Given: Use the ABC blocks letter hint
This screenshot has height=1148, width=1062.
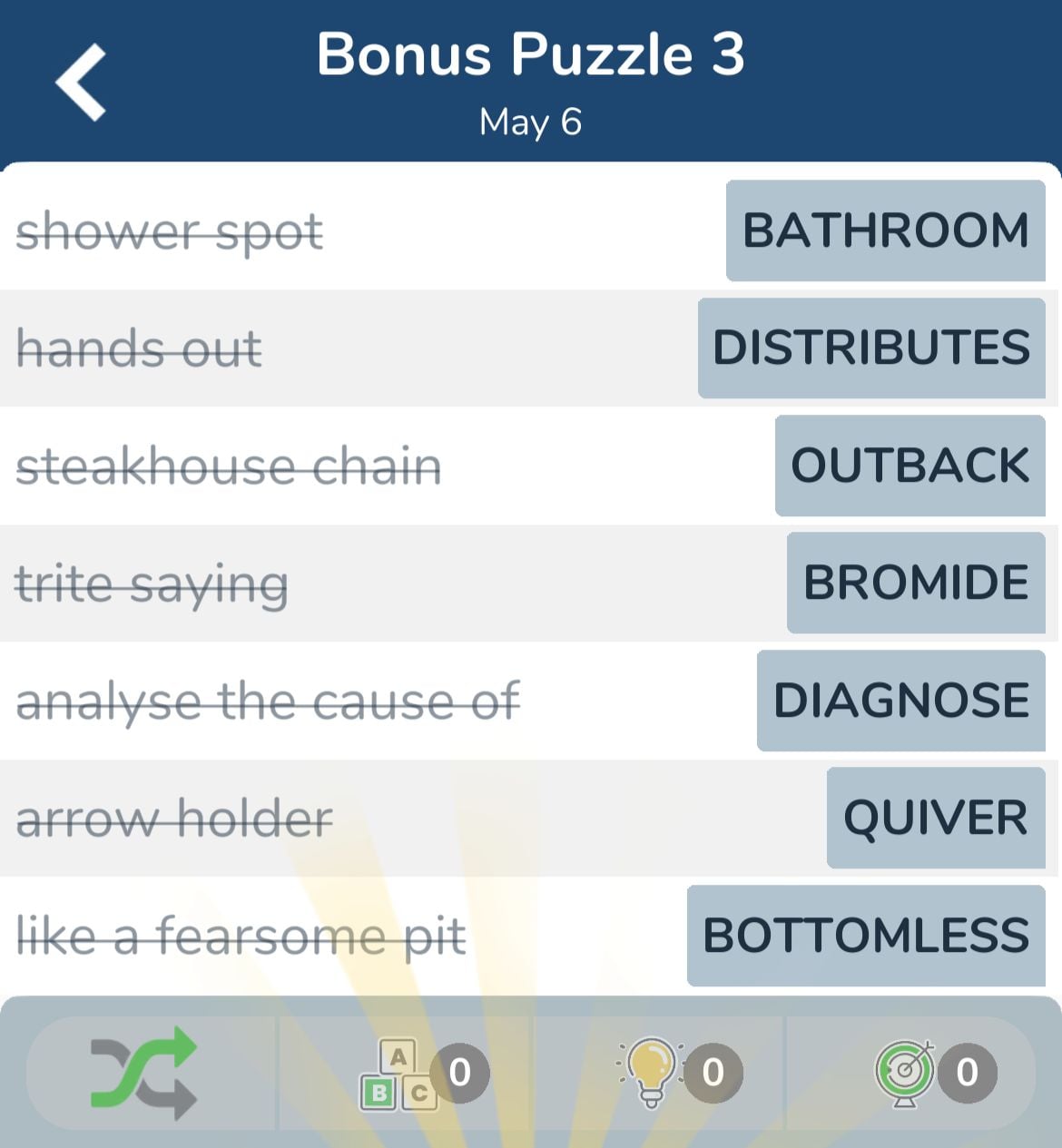Looking at the screenshot, I should pyautogui.click(x=399, y=1074).
